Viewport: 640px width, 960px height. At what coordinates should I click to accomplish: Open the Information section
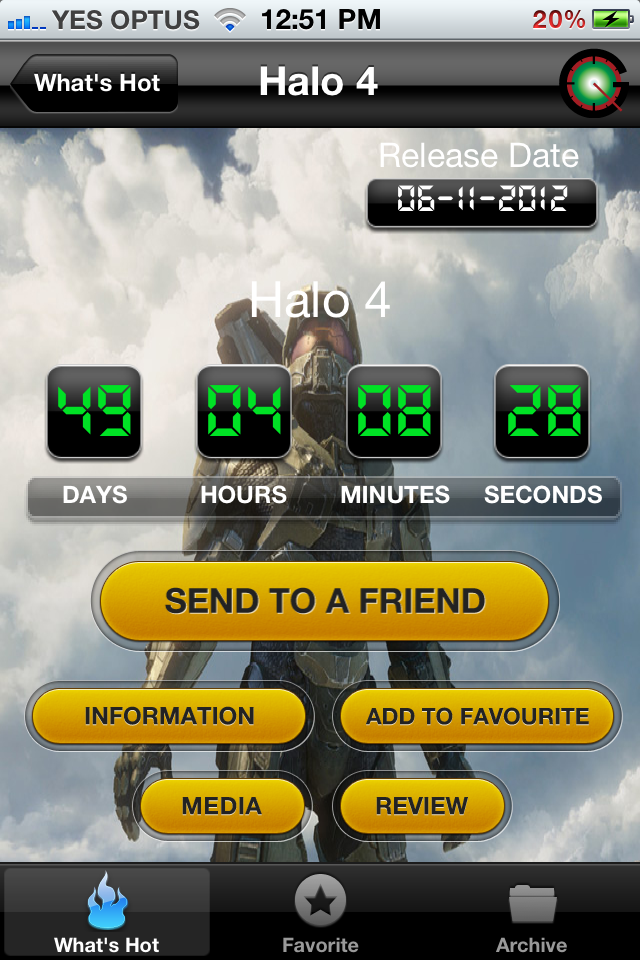point(169,716)
